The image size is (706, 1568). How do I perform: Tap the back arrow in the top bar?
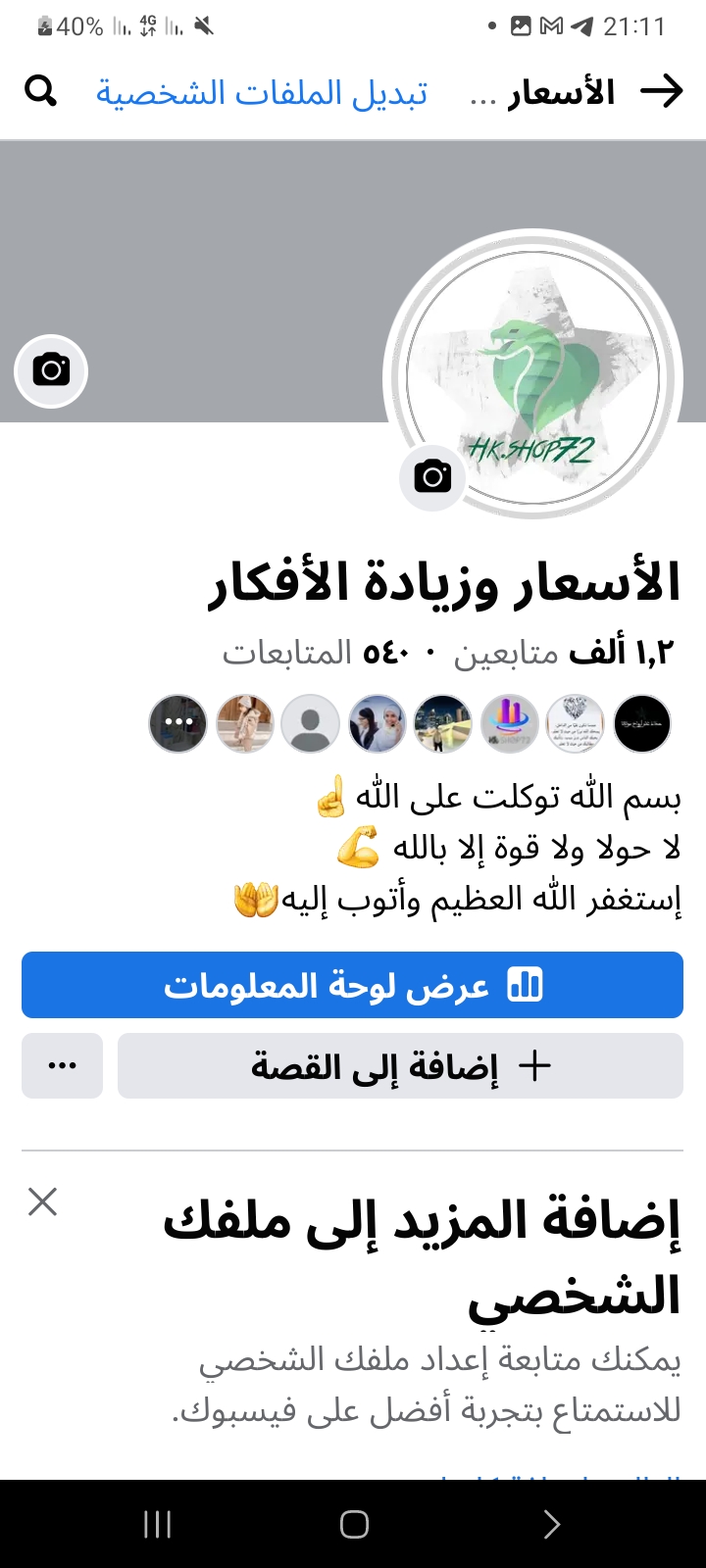[661, 92]
